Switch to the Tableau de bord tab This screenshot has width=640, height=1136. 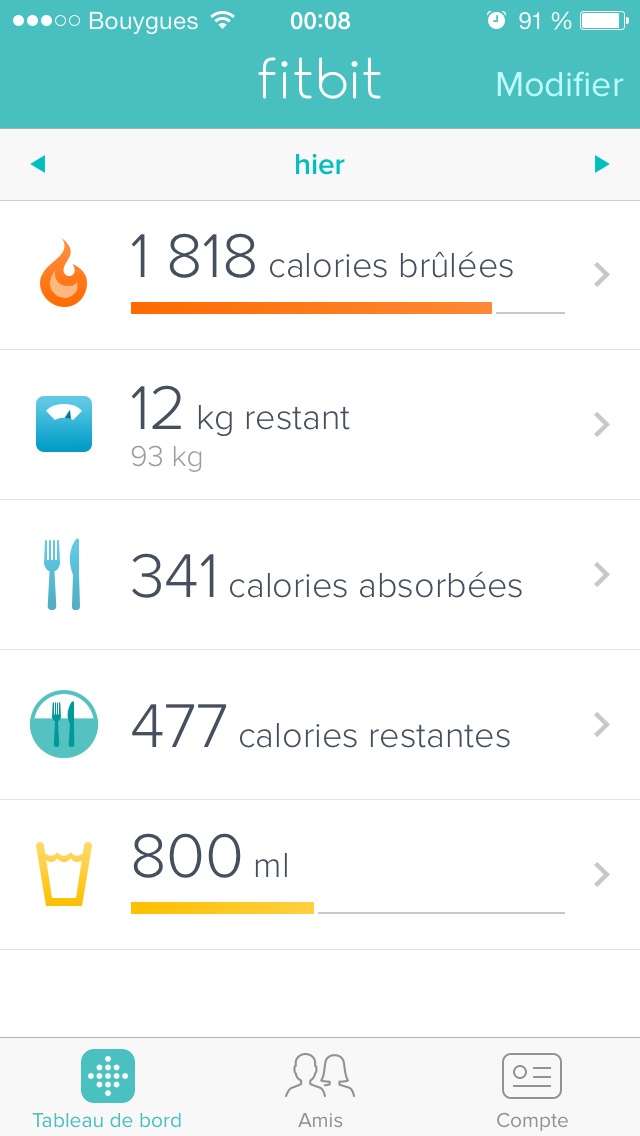(107, 1088)
